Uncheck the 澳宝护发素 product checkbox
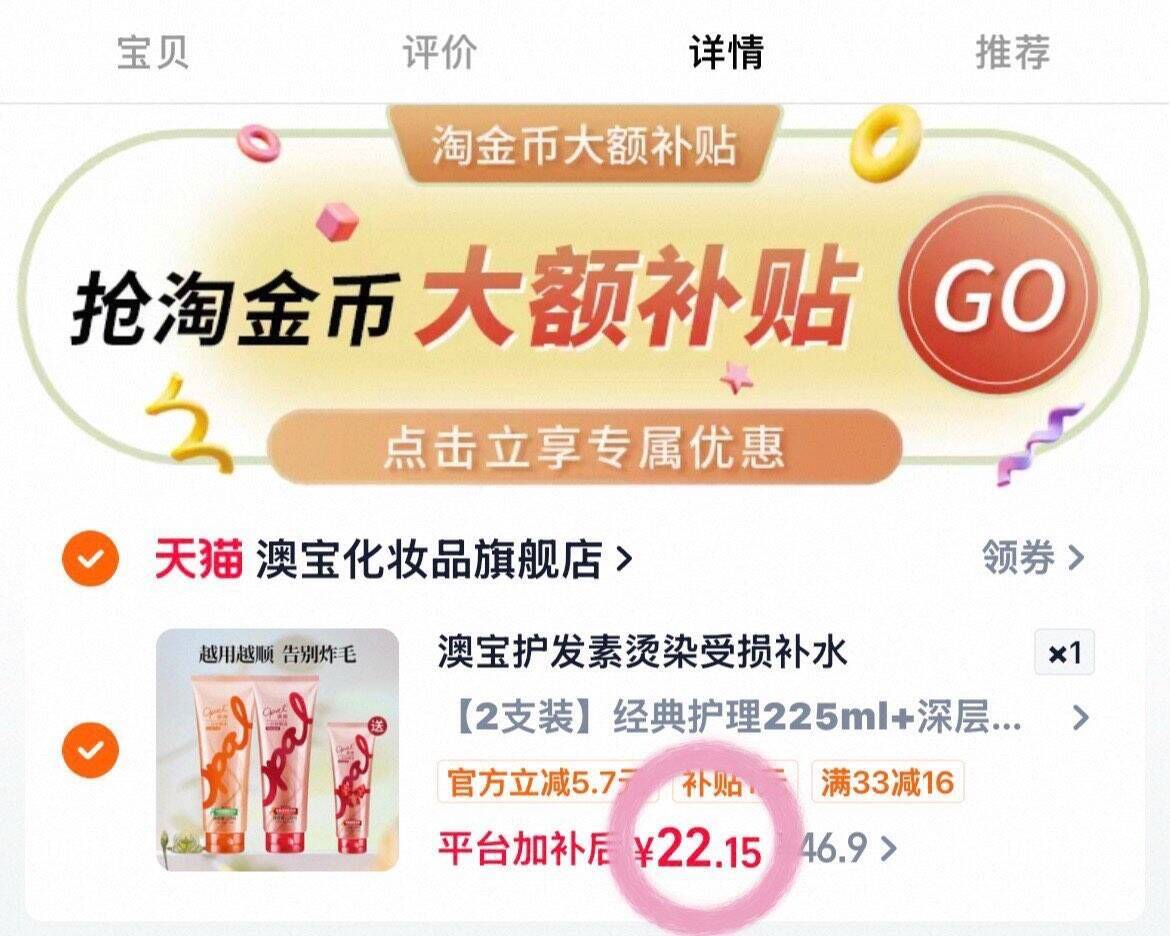Screen dimensions: 1170x936 coord(90,749)
